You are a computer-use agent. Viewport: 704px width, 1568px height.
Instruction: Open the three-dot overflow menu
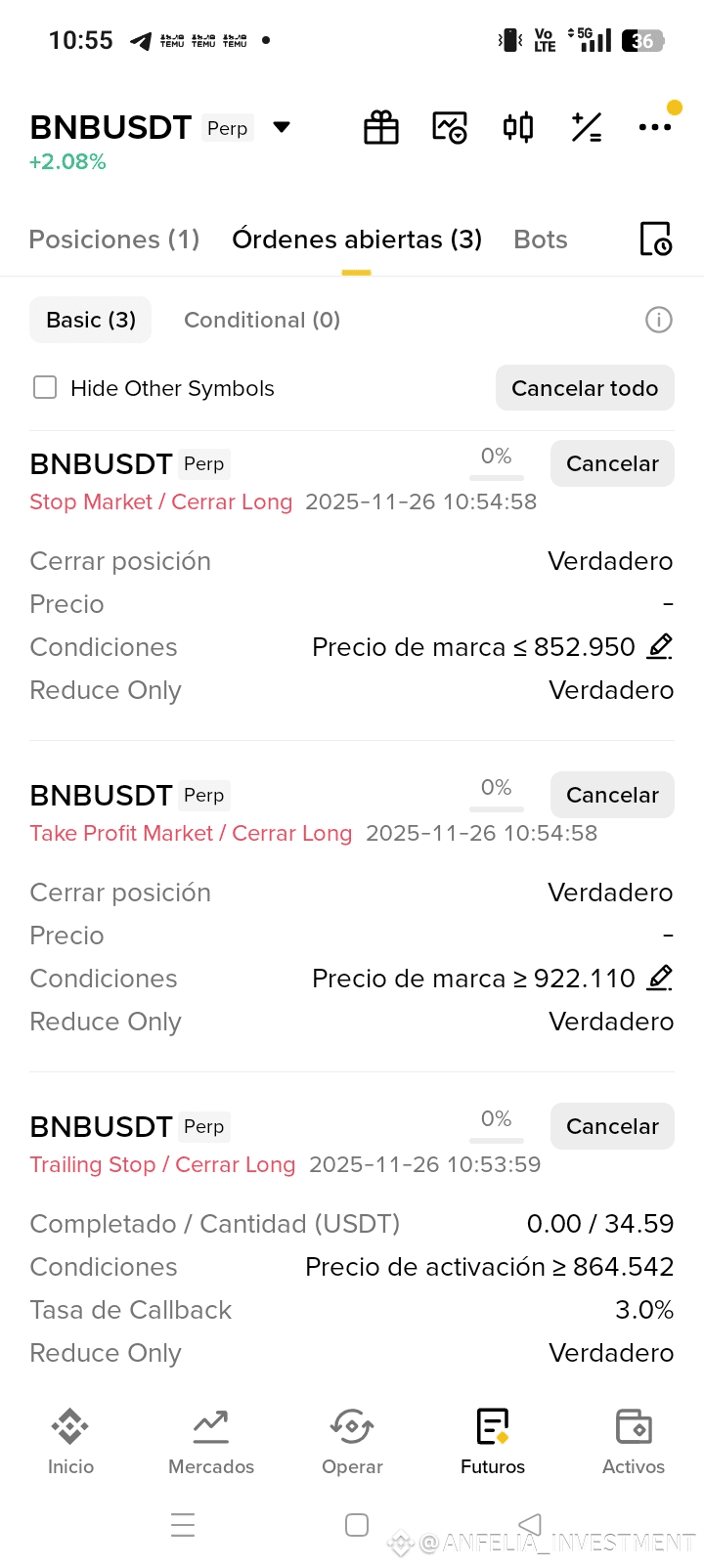[x=654, y=127]
